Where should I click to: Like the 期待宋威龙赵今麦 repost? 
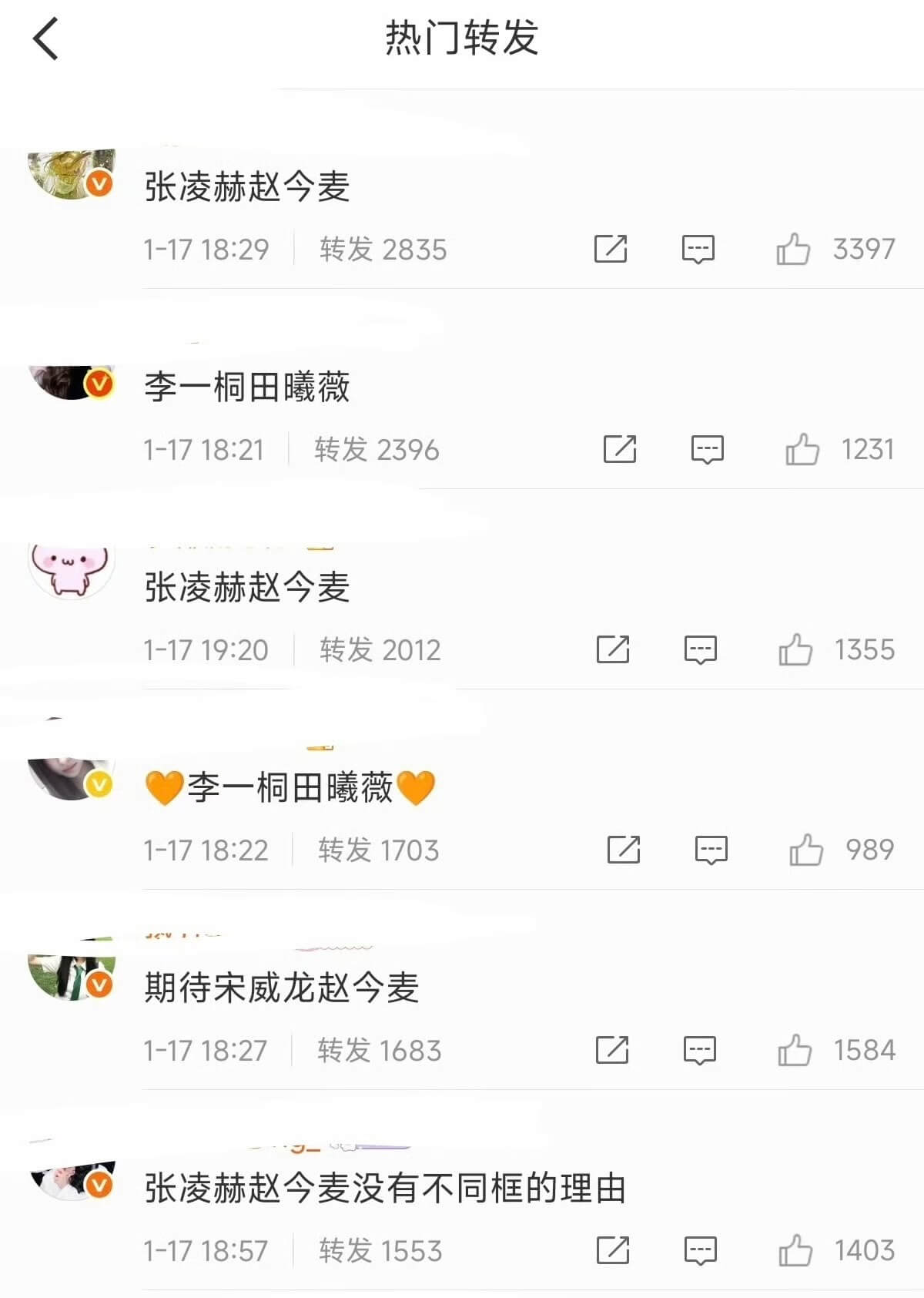click(x=795, y=1050)
